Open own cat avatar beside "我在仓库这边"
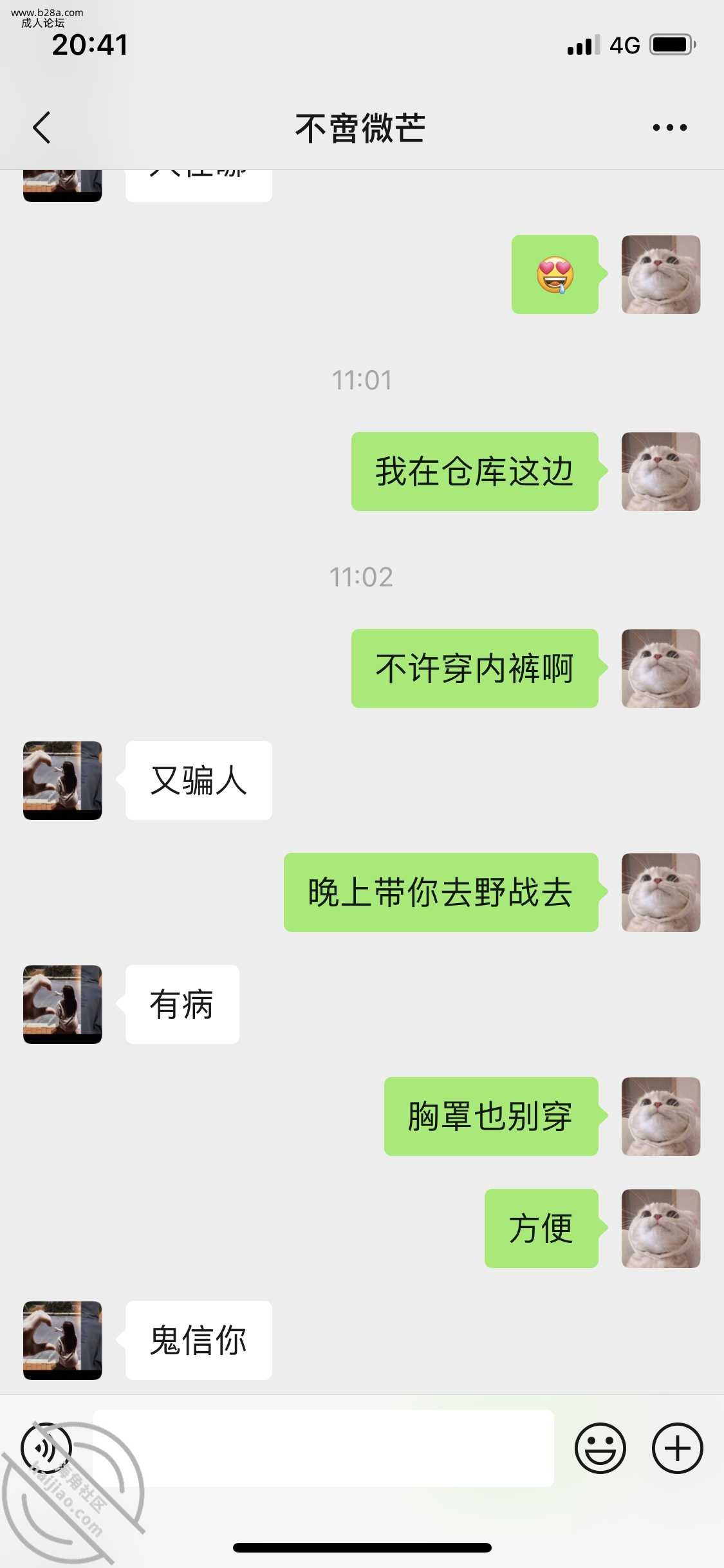This screenshot has height=1568, width=724. 660,471
